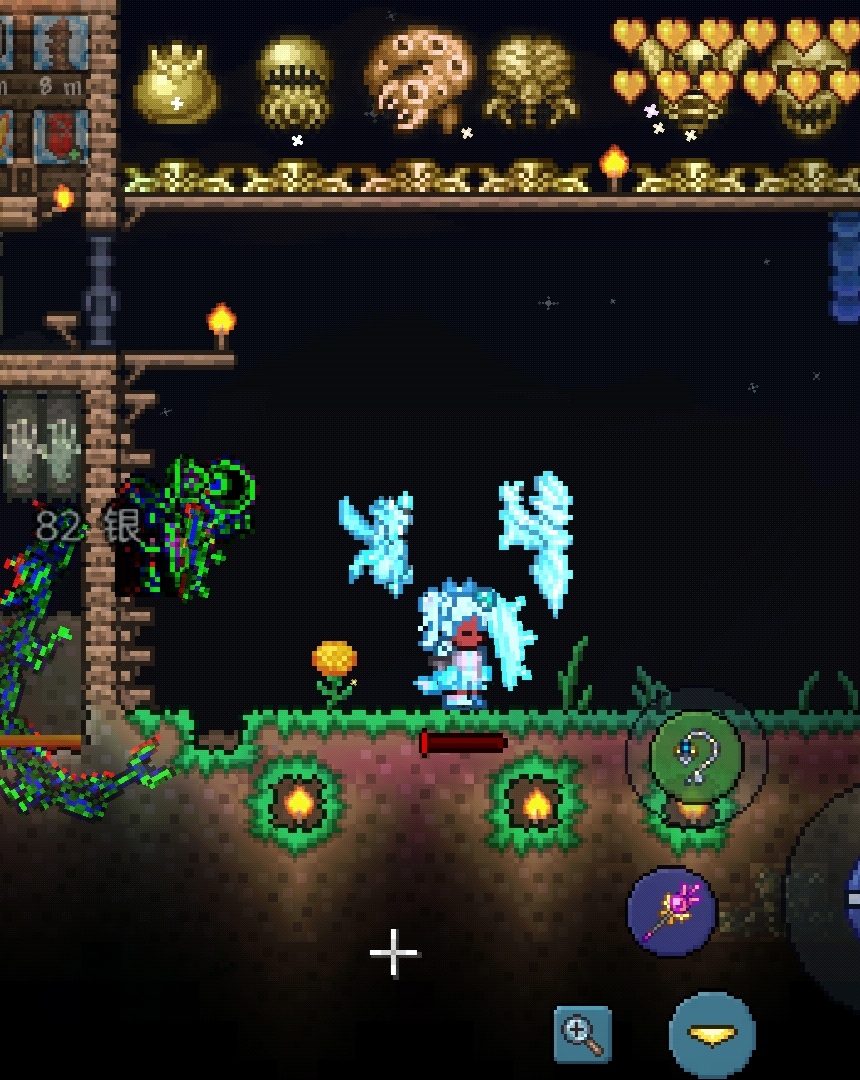Viewport: 860px width, 1080px height.
Task: Use the pink magic staff quick slot
Action: pyautogui.click(x=672, y=911)
